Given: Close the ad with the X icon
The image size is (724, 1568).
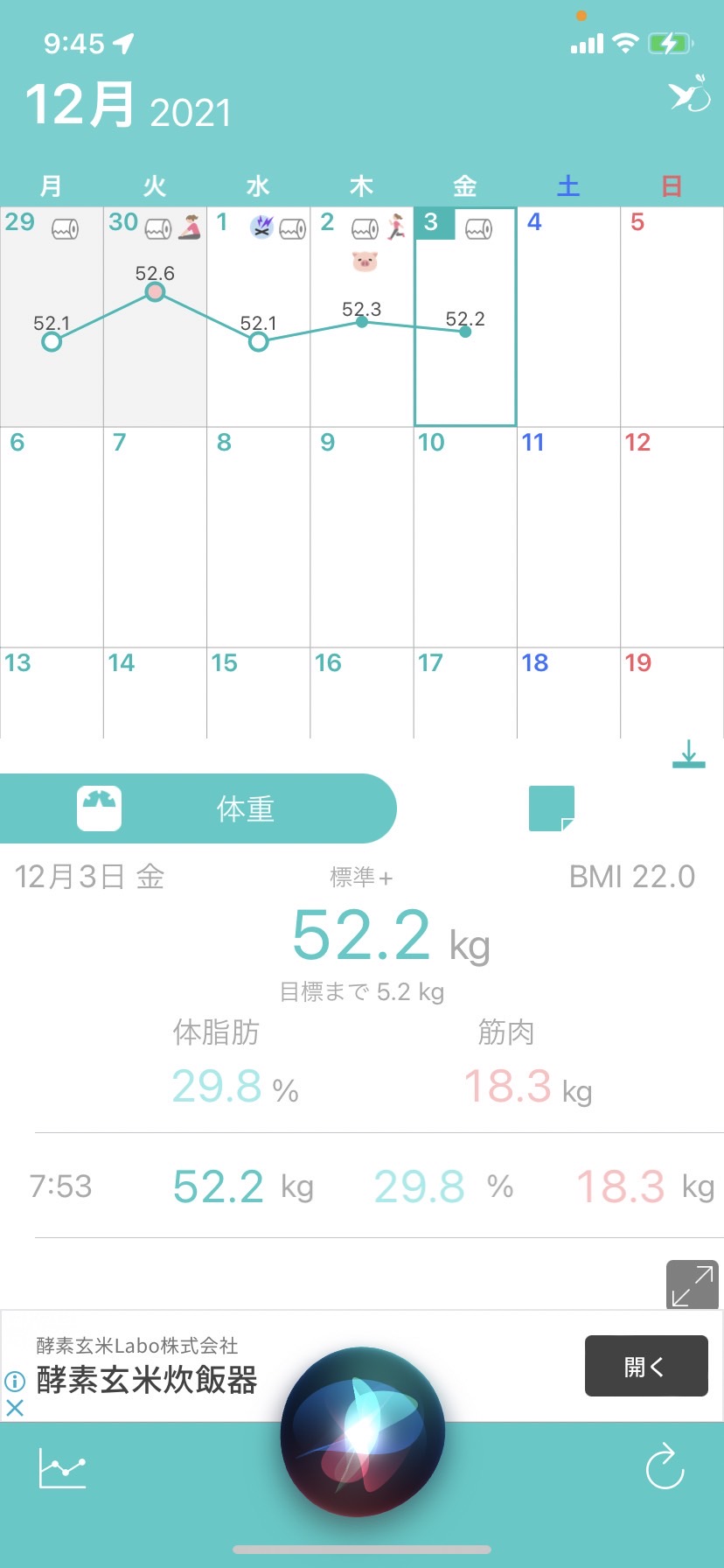Looking at the screenshot, I should (15, 1408).
